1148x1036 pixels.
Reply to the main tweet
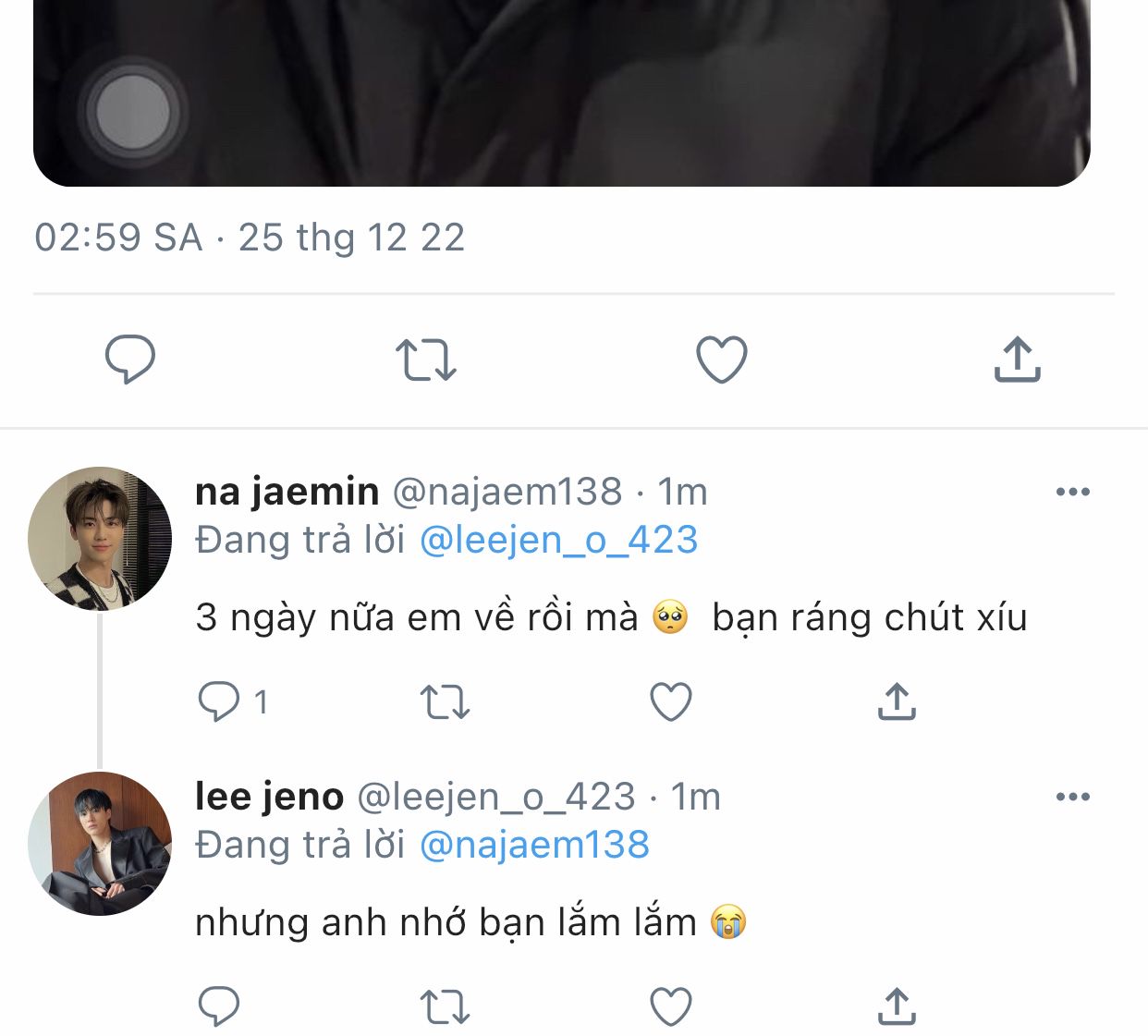pos(129,360)
